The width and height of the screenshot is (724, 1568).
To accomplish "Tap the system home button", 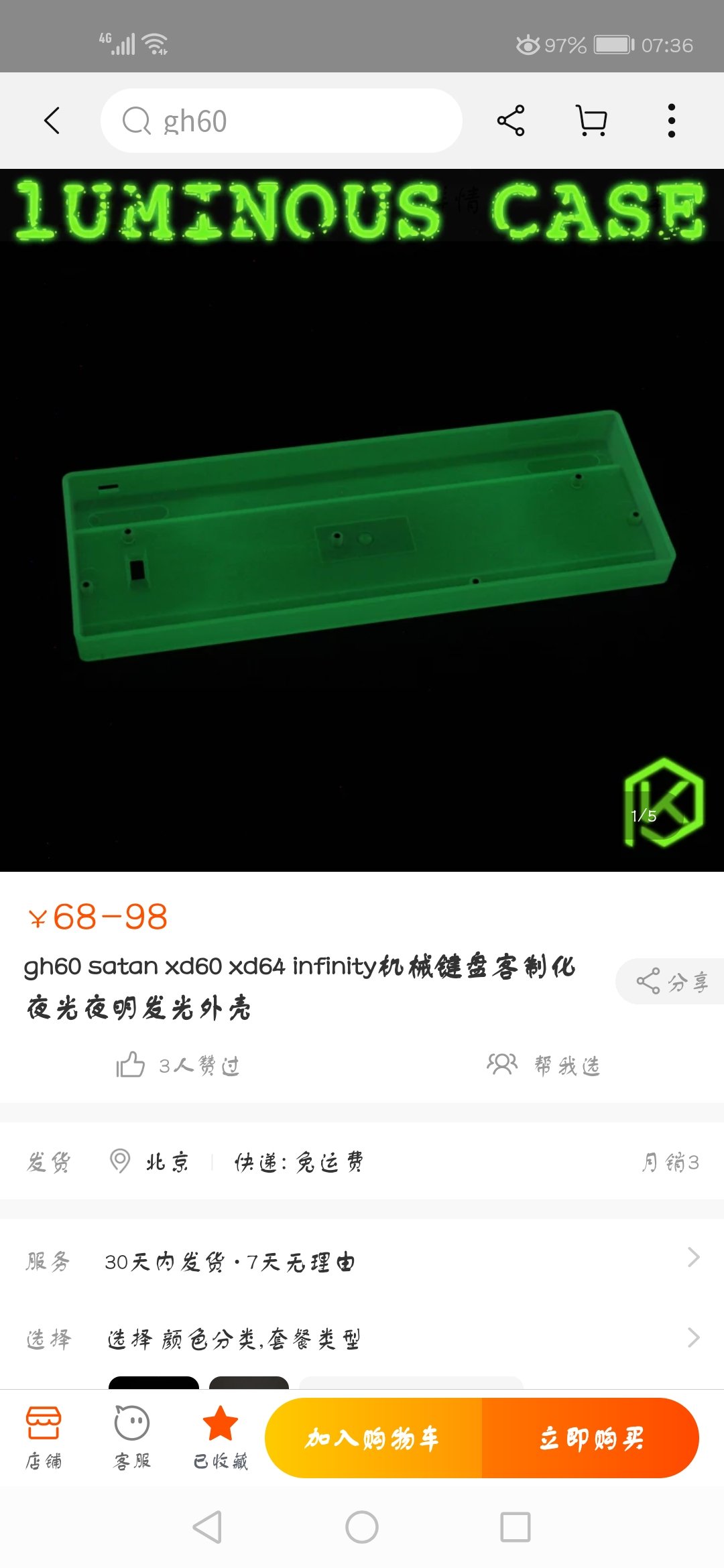I will (x=362, y=1527).
